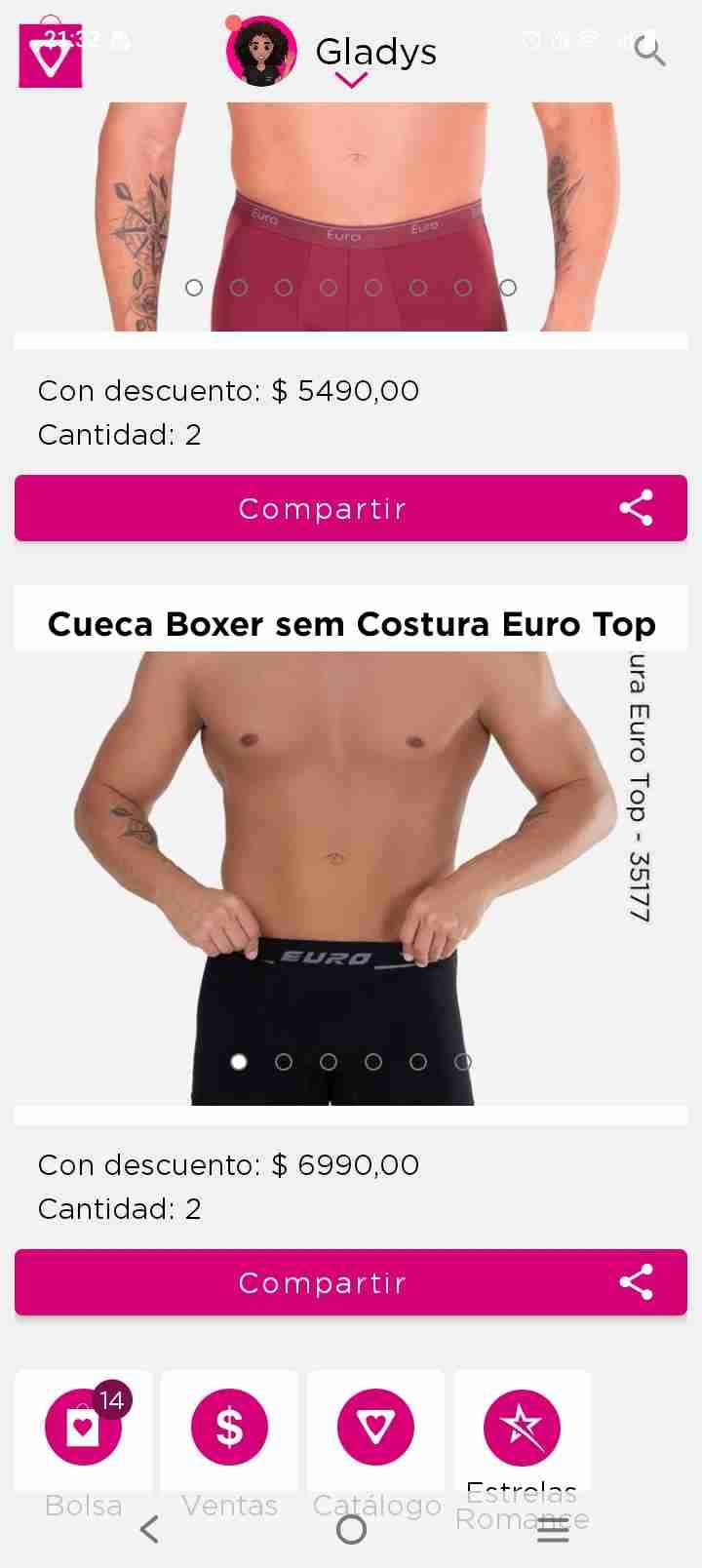Tap the Estrelas Romance star icon
The width and height of the screenshot is (702, 1568).
click(522, 1427)
